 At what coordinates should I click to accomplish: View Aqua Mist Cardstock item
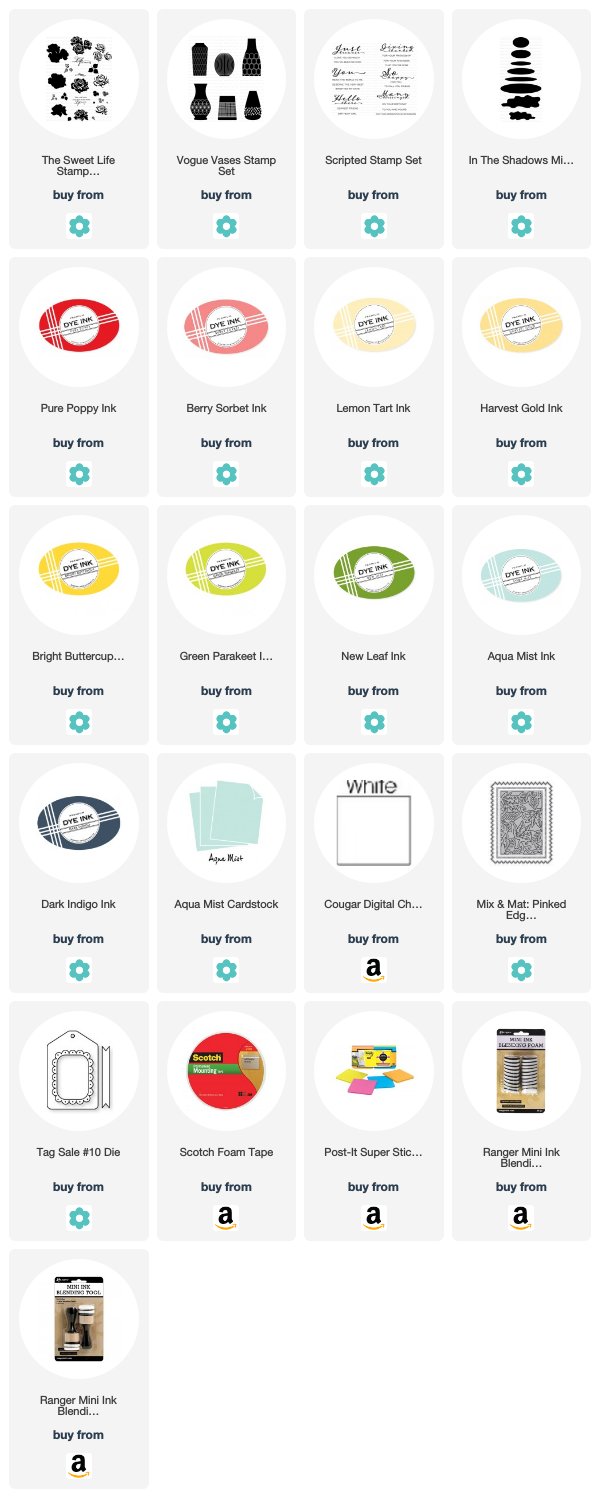click(x=226, y=822)
